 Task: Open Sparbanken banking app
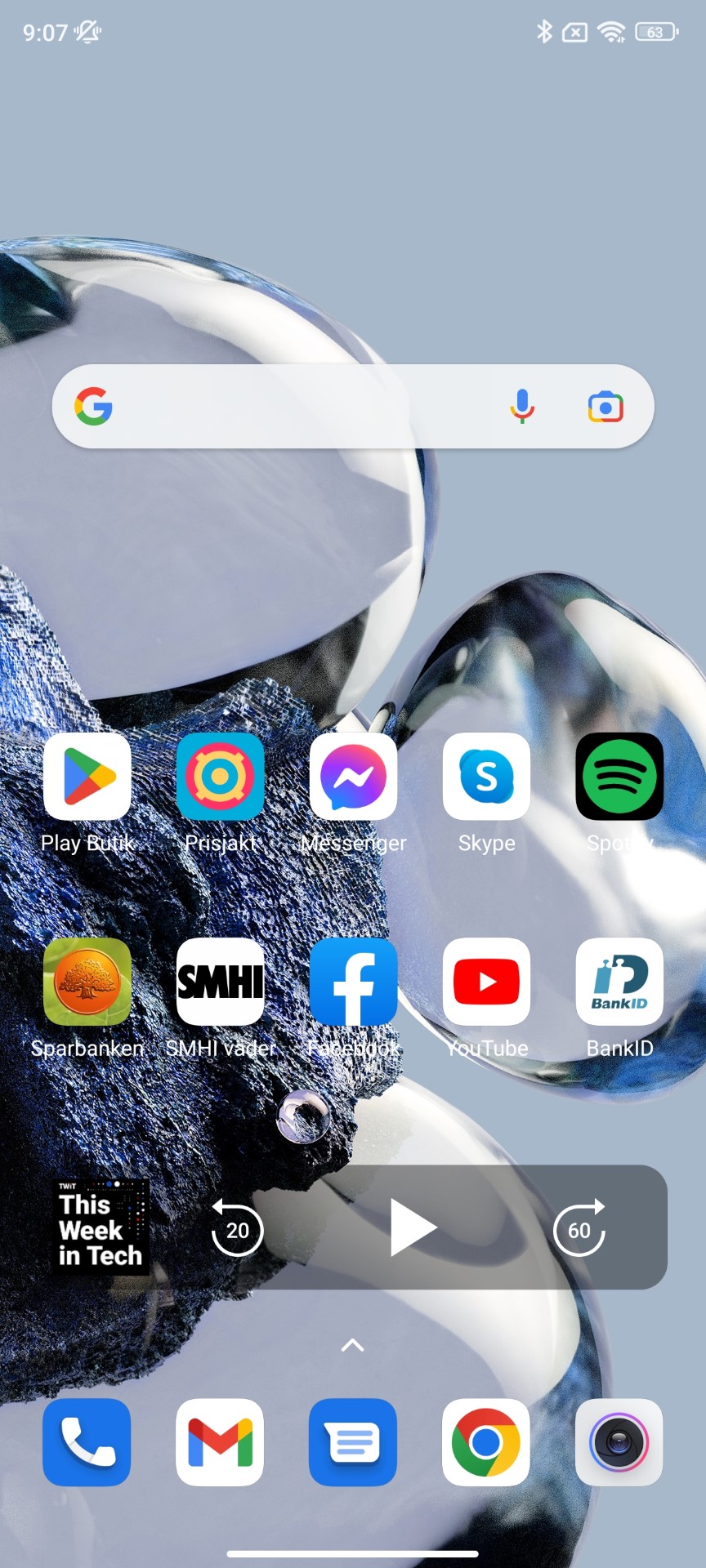[87, 982]
